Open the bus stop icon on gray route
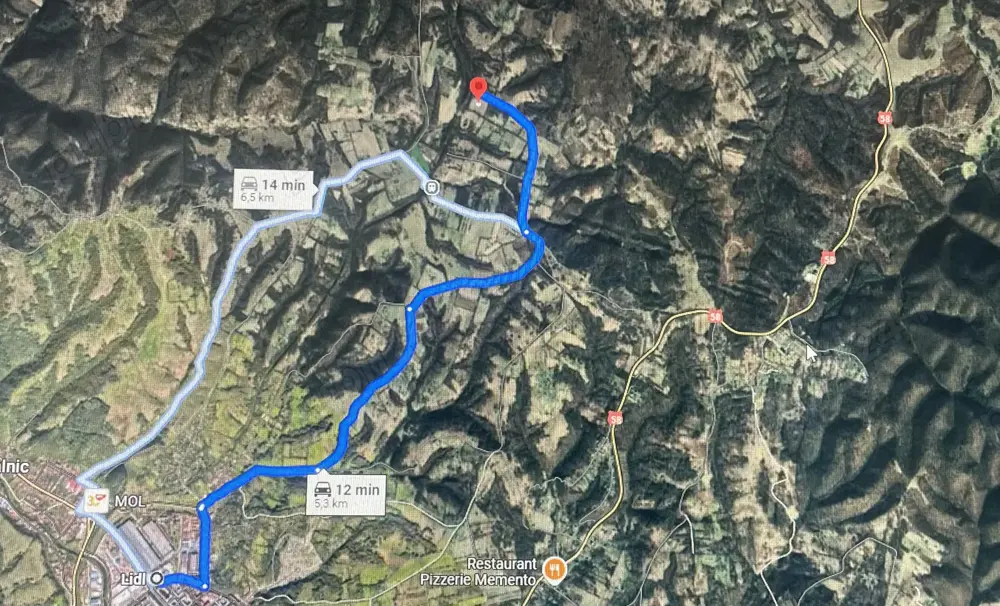 pos(430,186)
